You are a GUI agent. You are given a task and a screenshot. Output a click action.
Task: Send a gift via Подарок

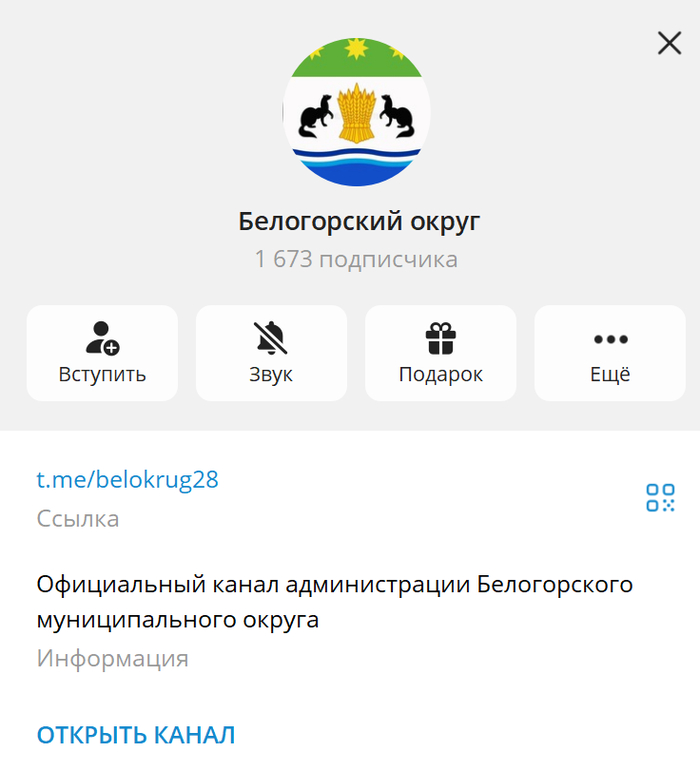(x=440, y=353)
